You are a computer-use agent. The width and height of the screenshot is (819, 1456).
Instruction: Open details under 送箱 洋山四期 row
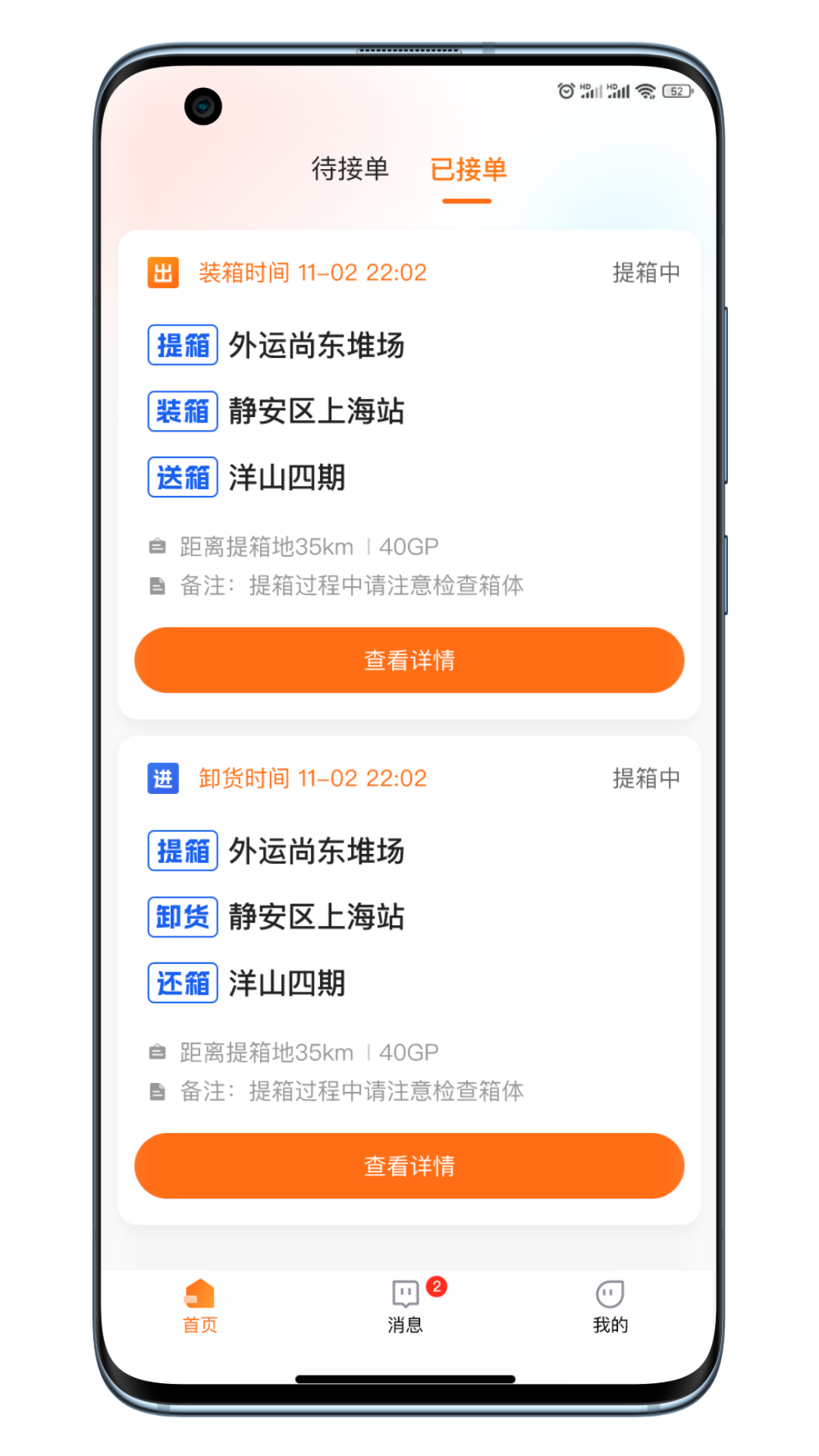coord(286,477)
